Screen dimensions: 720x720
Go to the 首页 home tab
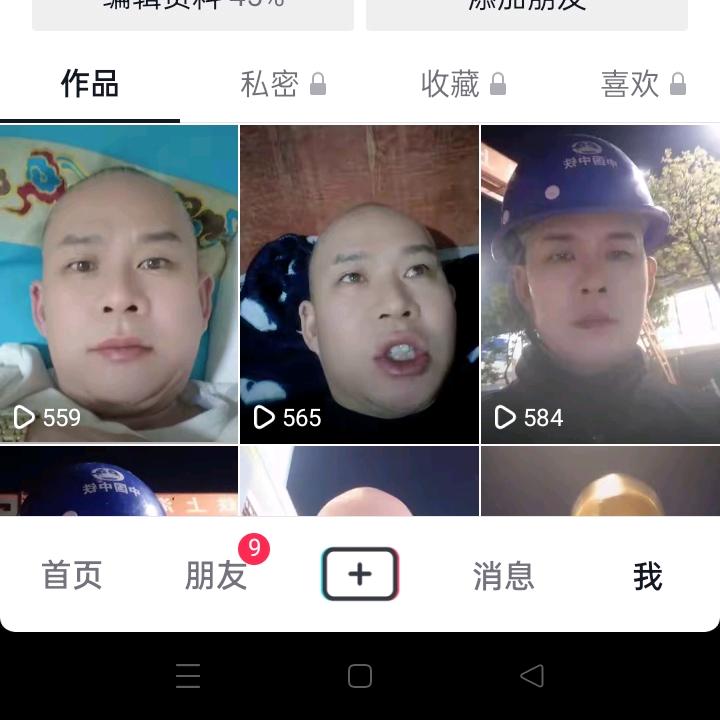click(x=72, y=576)
